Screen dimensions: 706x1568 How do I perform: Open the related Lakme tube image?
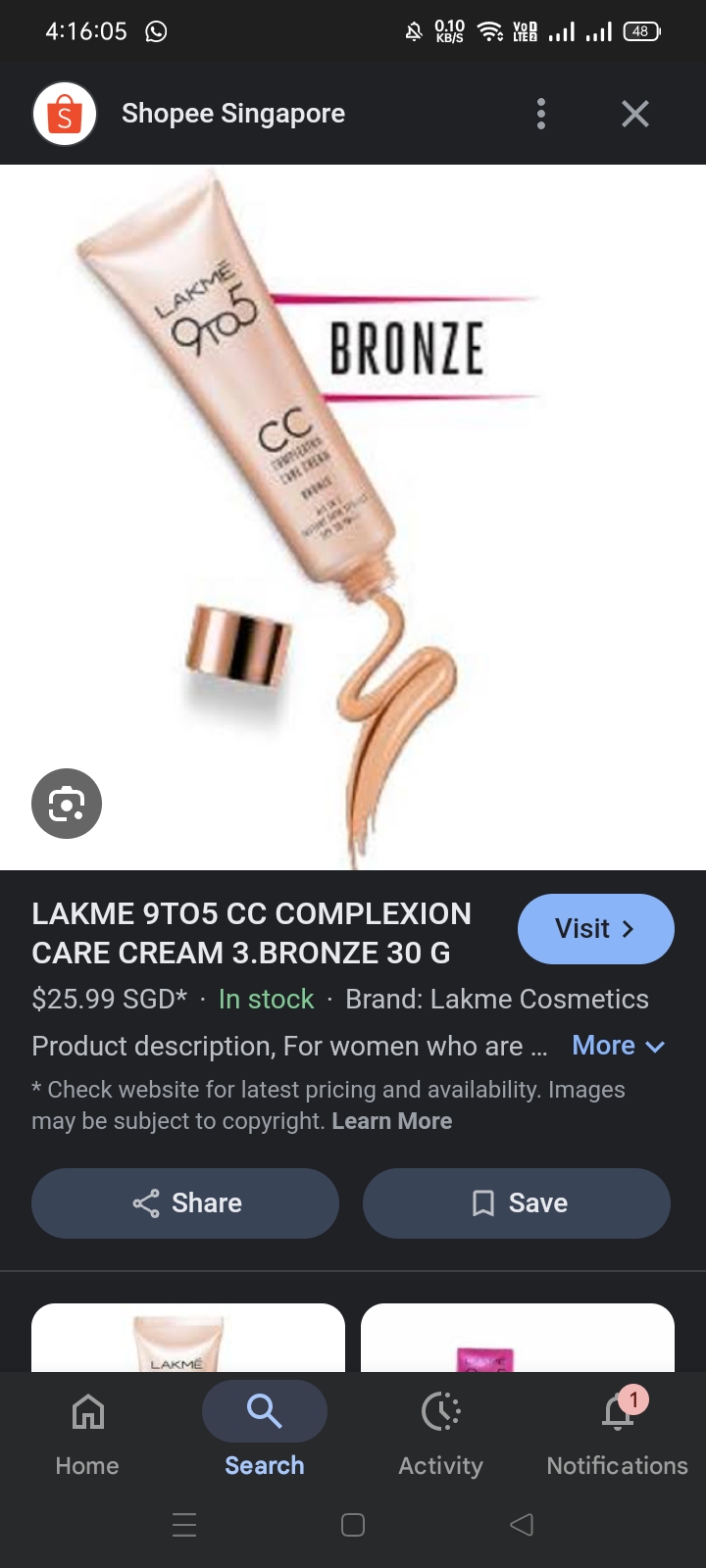[x=188, y=1339]
